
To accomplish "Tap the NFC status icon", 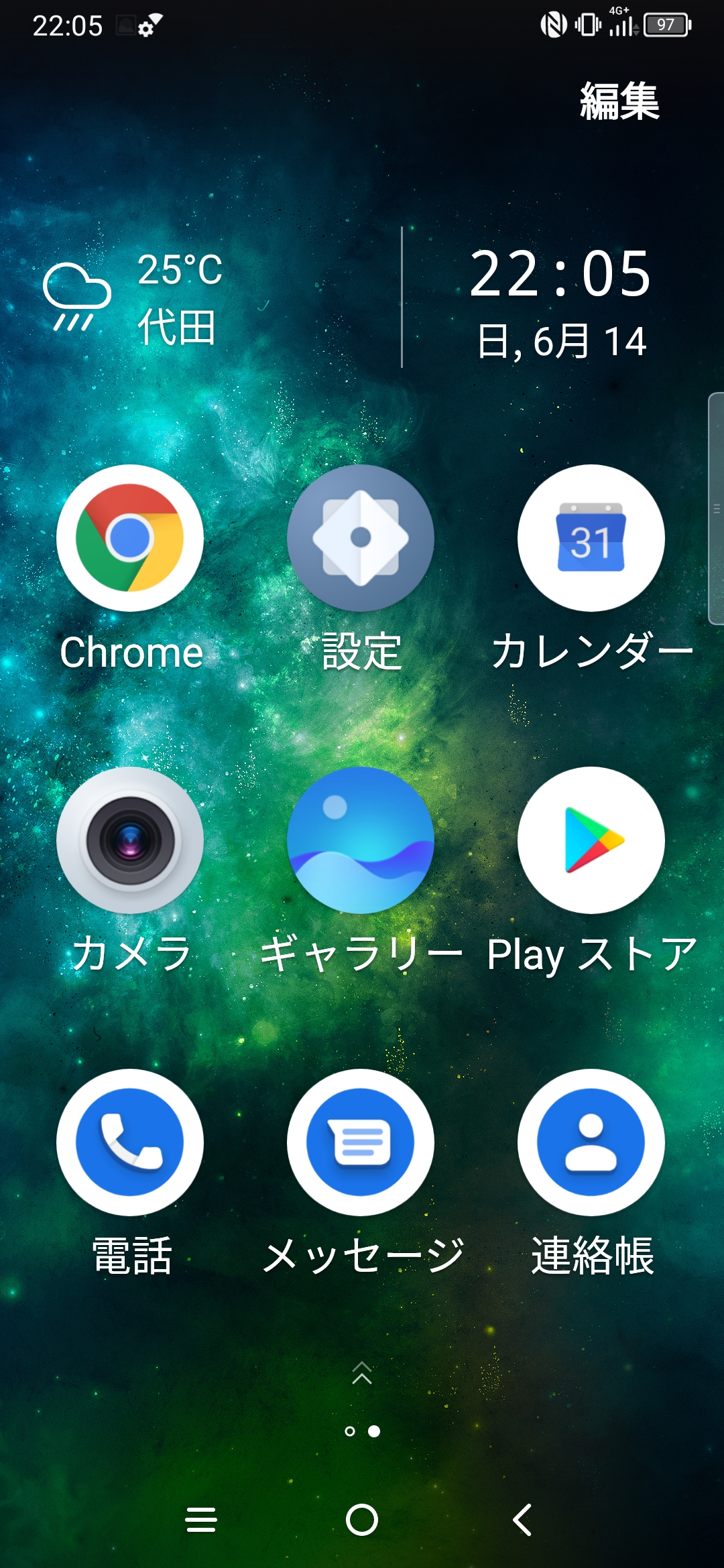I will [x=554, y=23].
